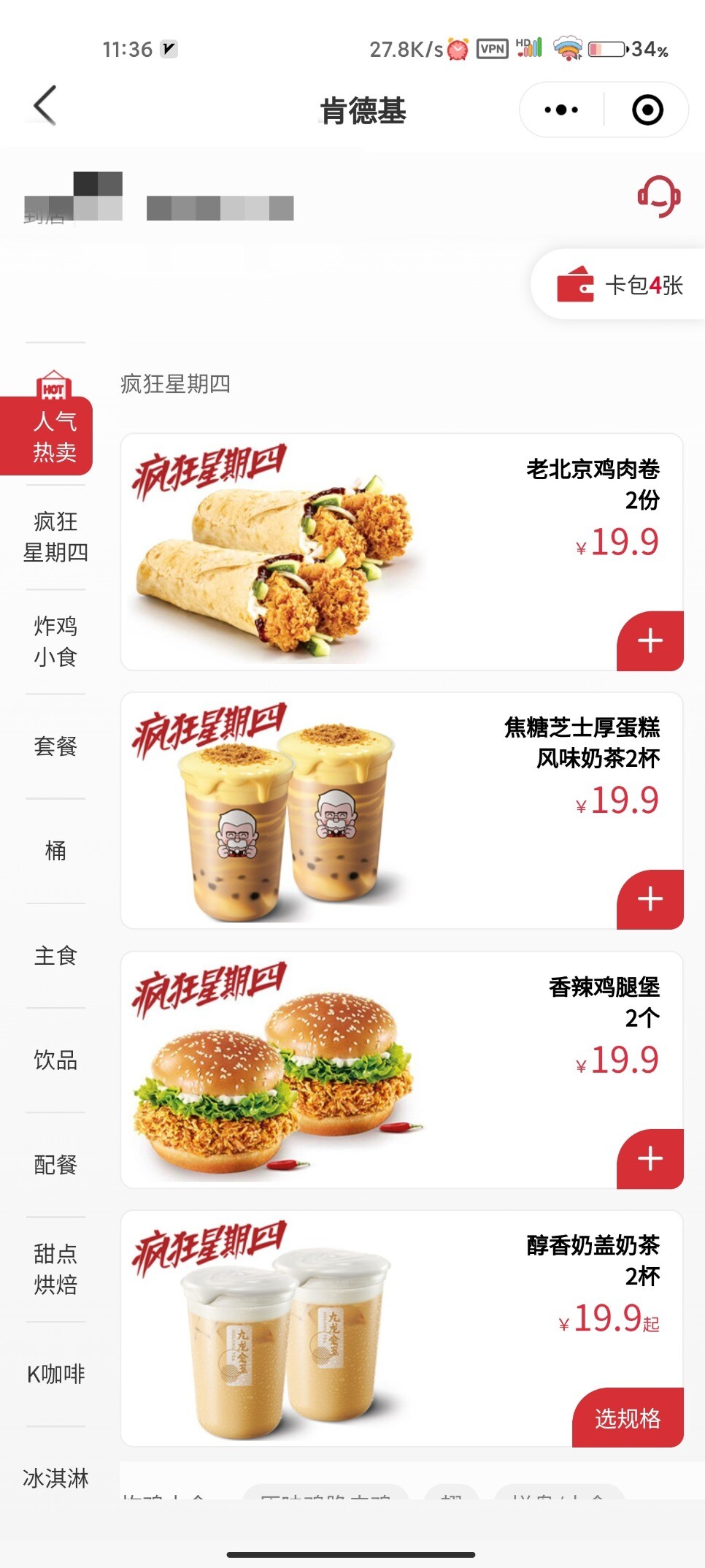Screen dimensions: 705x1568
Task: Tap 选规格 for 醇香奶盖奶茶2杯
Action: pos(628,1418)
